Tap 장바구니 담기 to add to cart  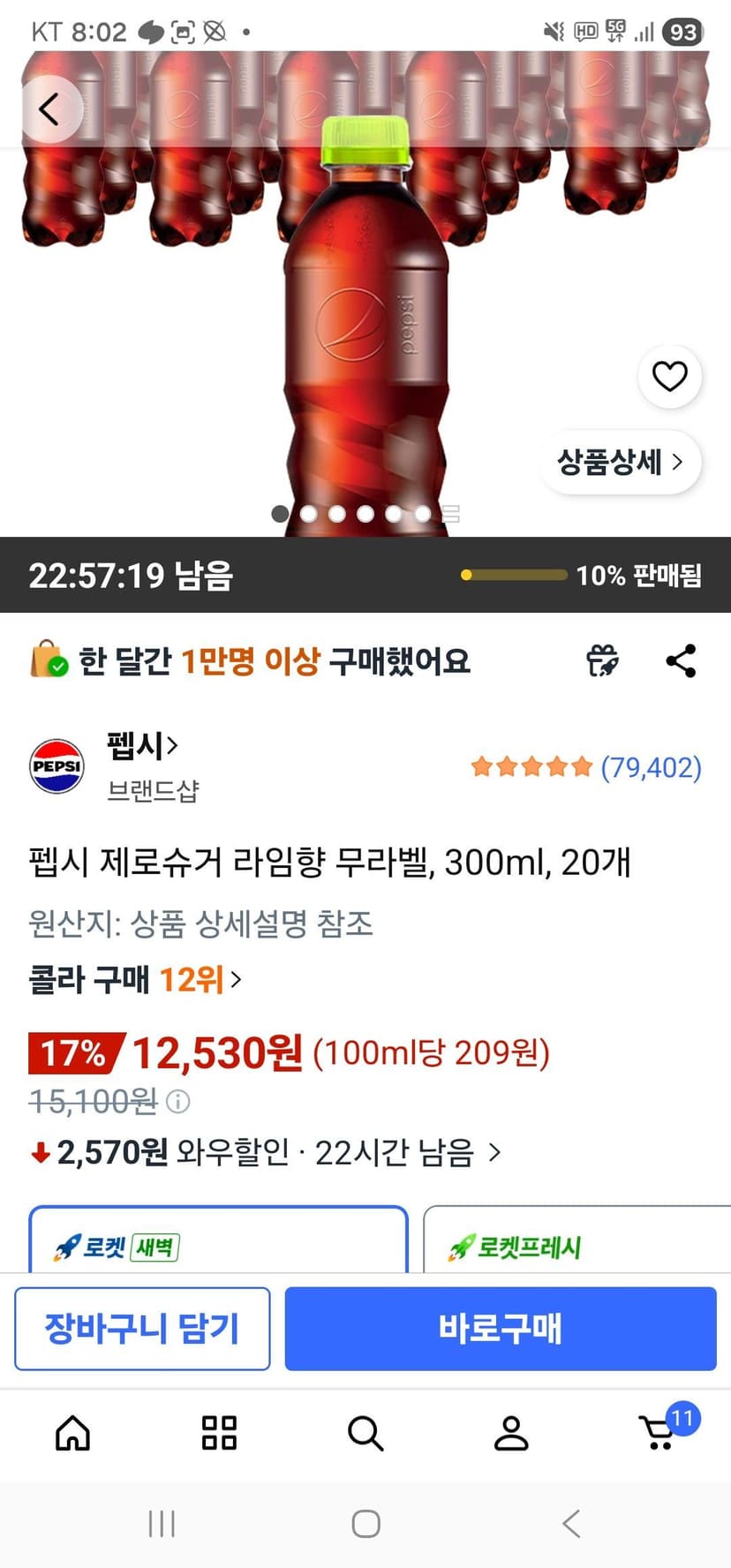point(142,1328)
